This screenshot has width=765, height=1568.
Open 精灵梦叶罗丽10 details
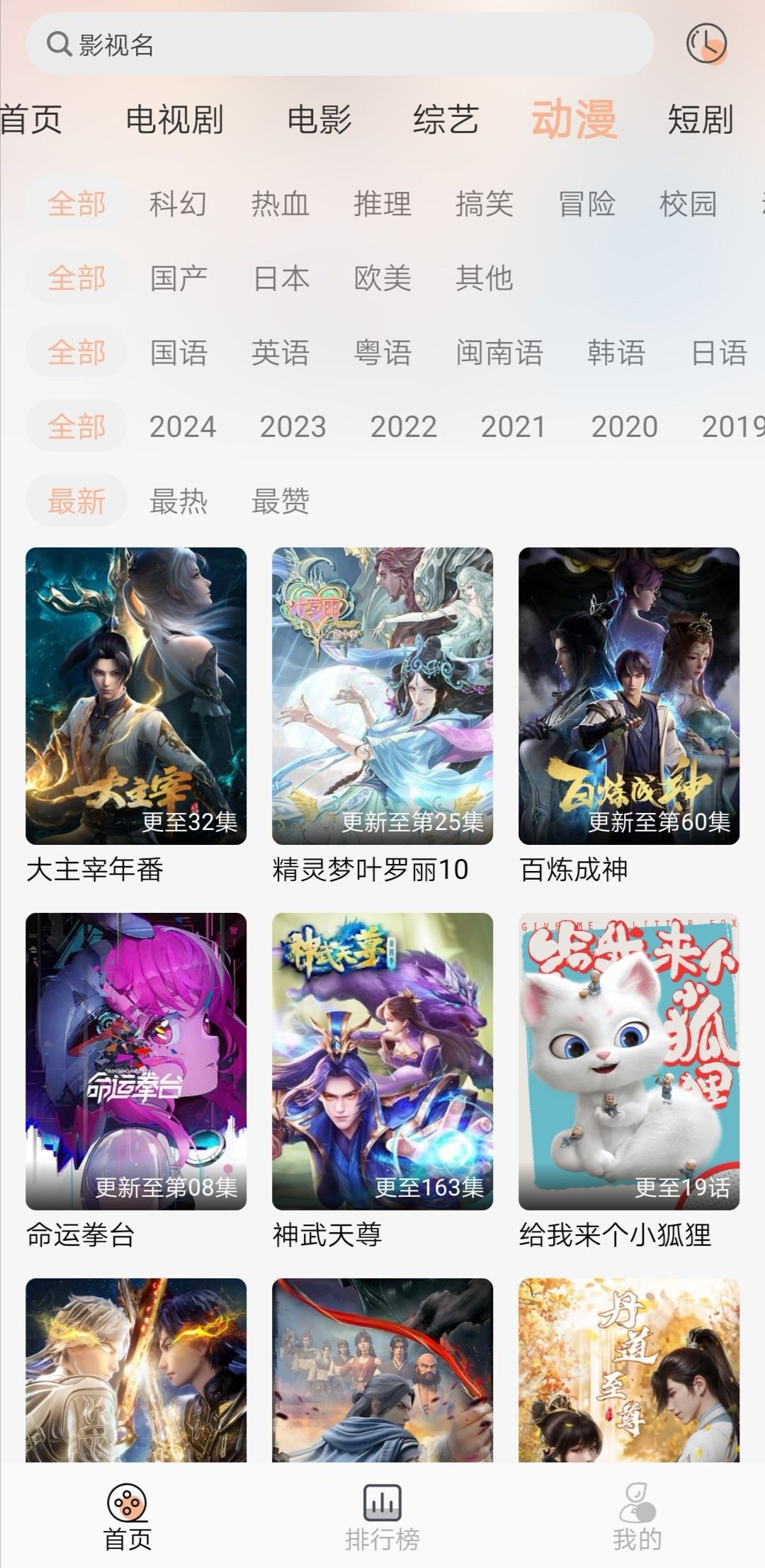pyautogui.click(x=382, y=695)
